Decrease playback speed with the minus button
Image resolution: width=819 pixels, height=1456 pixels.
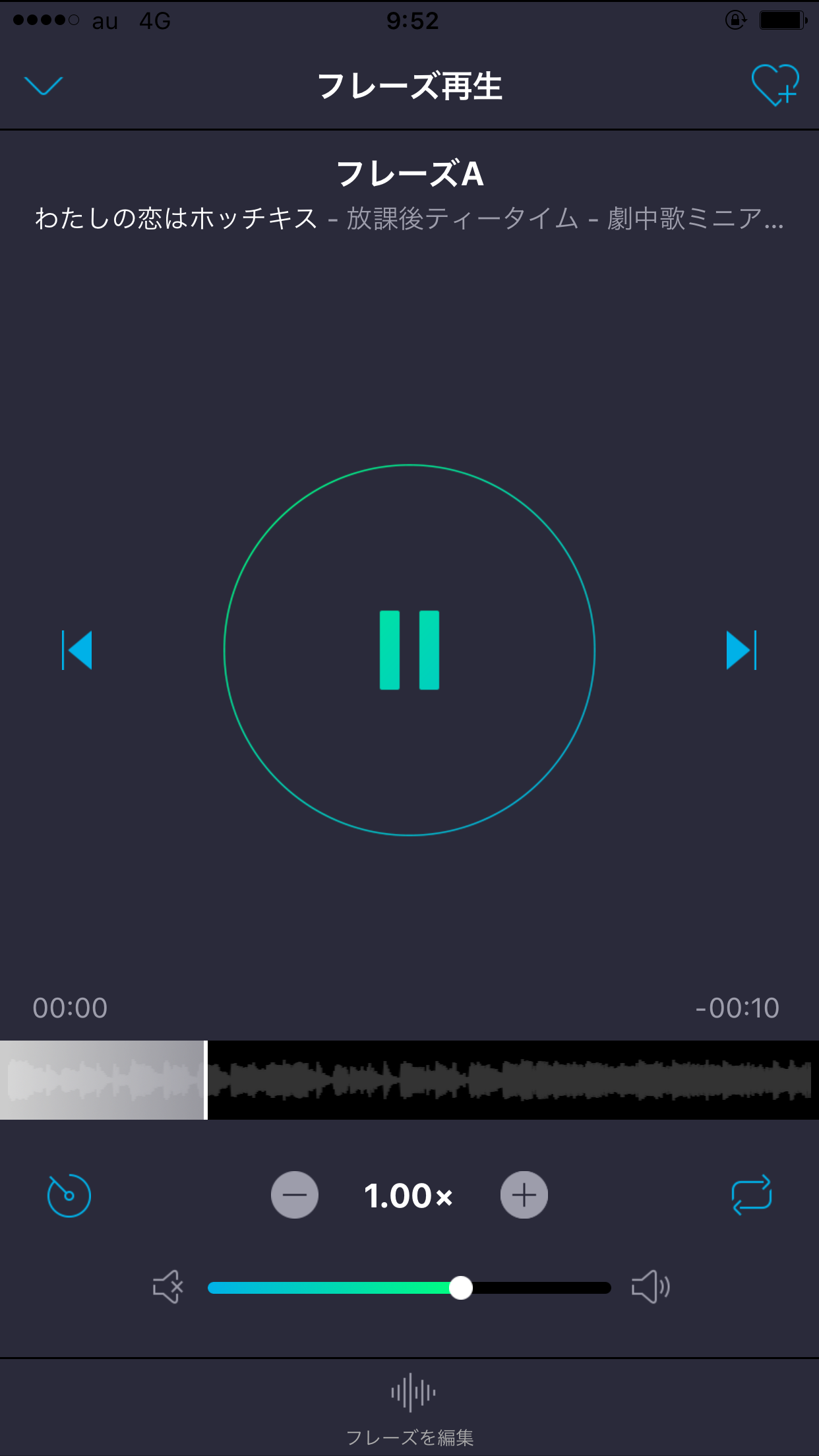pyautogui.click(x=295, y=1195)
